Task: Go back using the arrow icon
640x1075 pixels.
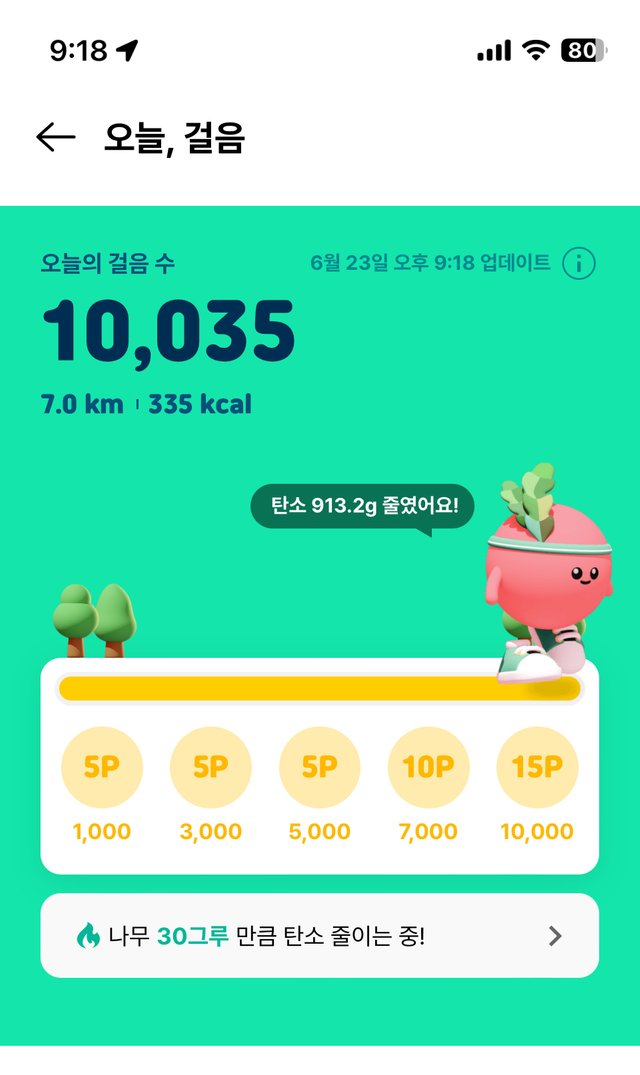Action: pos(56,138)
